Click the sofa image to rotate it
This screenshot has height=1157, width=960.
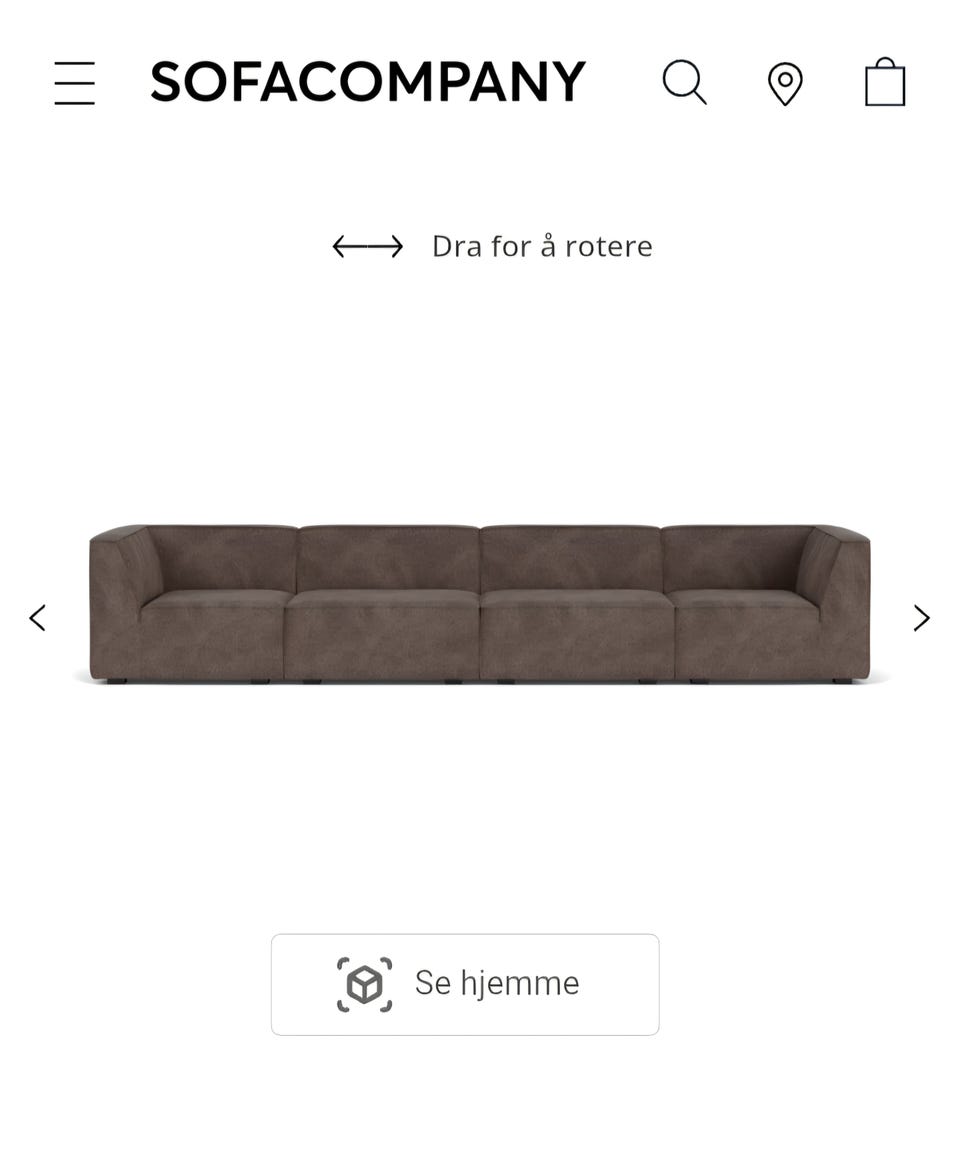[x=480, y=600]
